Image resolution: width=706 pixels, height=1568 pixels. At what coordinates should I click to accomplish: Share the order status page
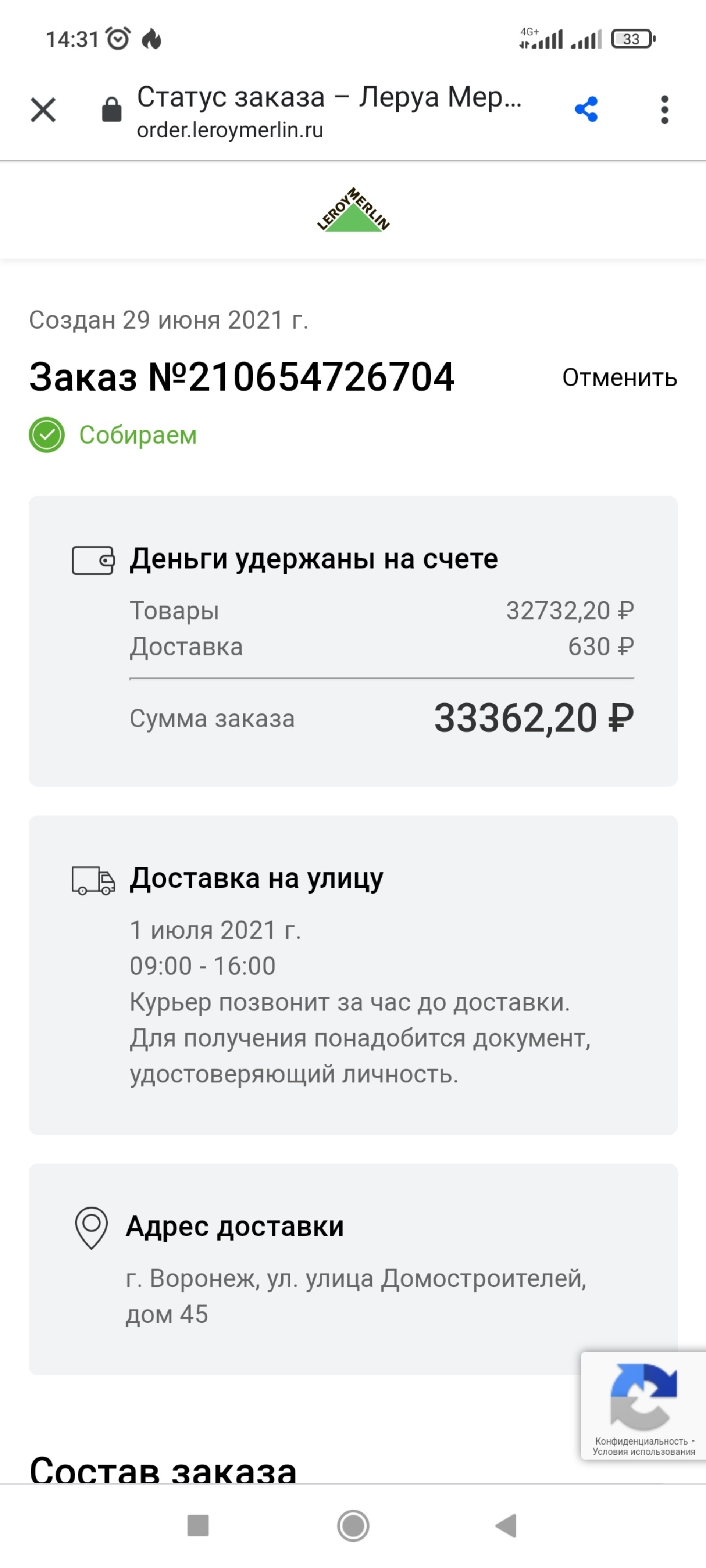coord(586,110)
